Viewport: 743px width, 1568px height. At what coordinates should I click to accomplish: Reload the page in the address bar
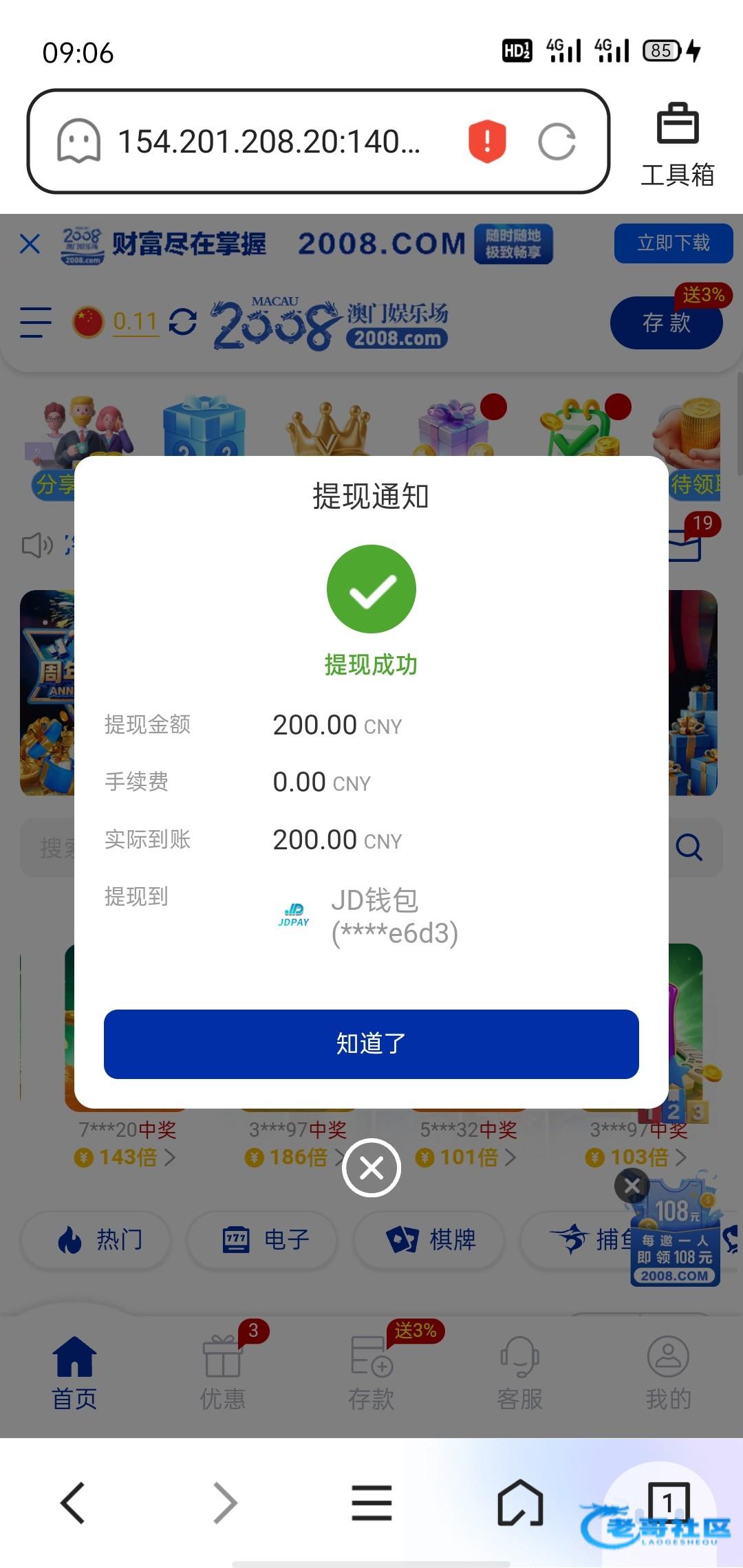point(557,142)
